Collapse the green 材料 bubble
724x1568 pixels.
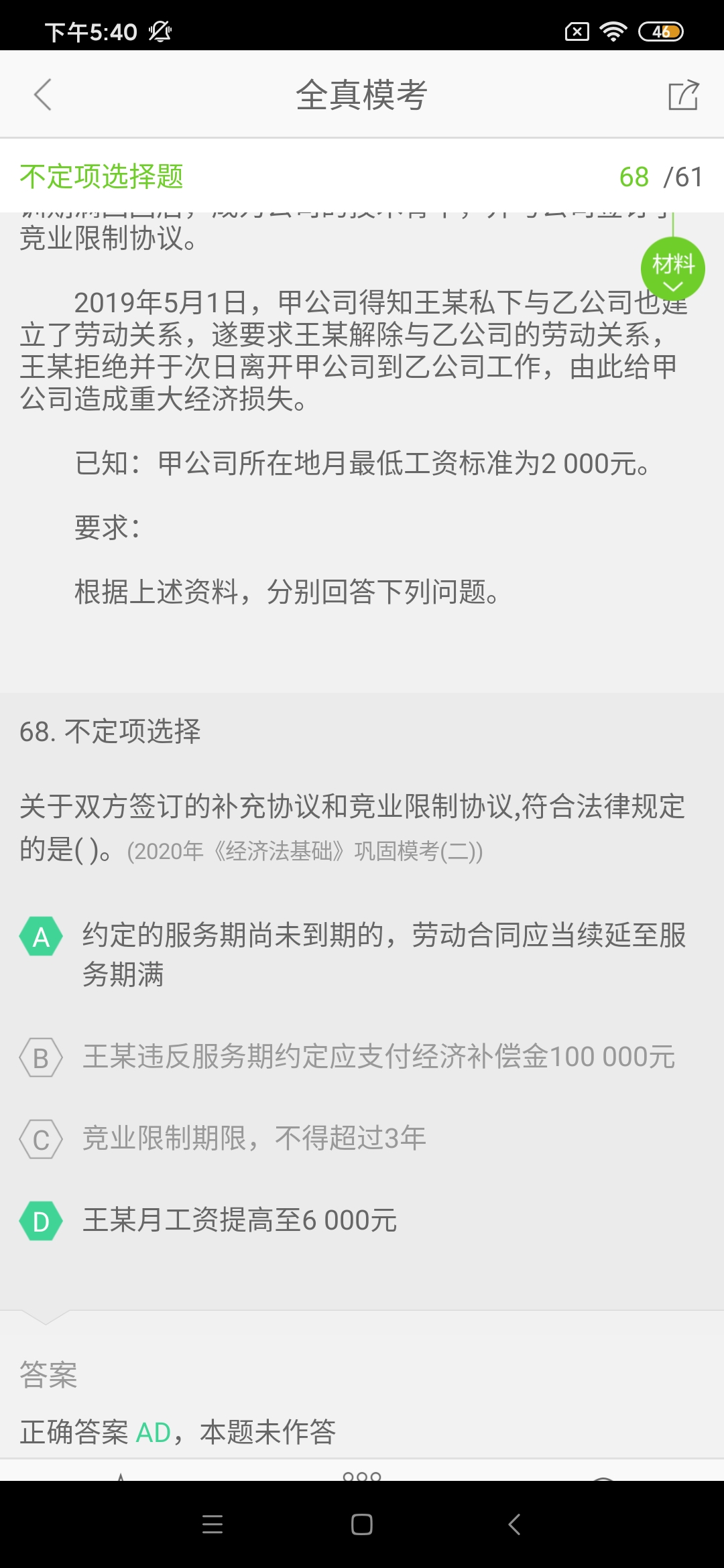click(x=672, y=269)
